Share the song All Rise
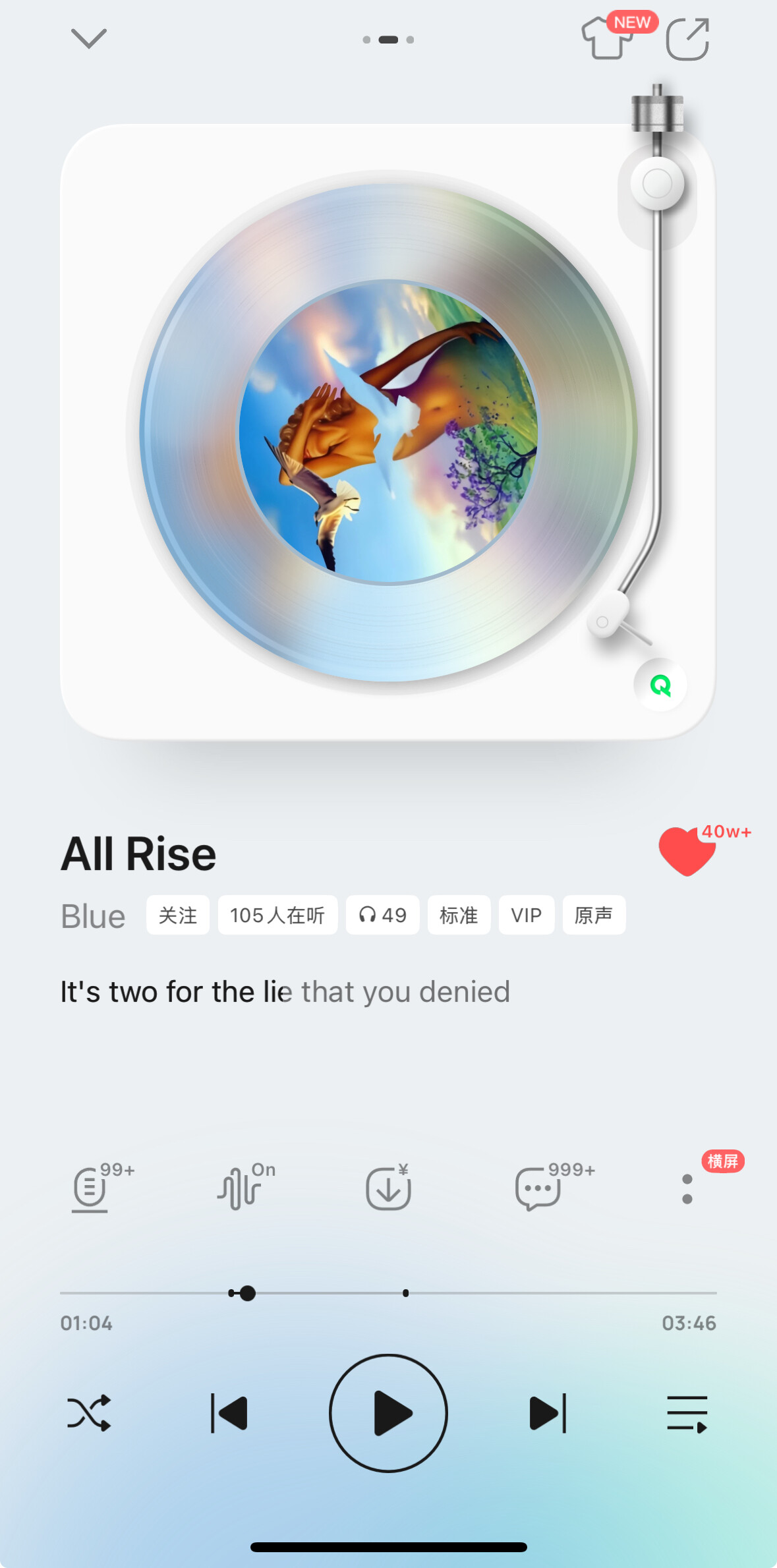This screenshot has width=777, height=1568. pyautogui.click(x=687, y=40)
